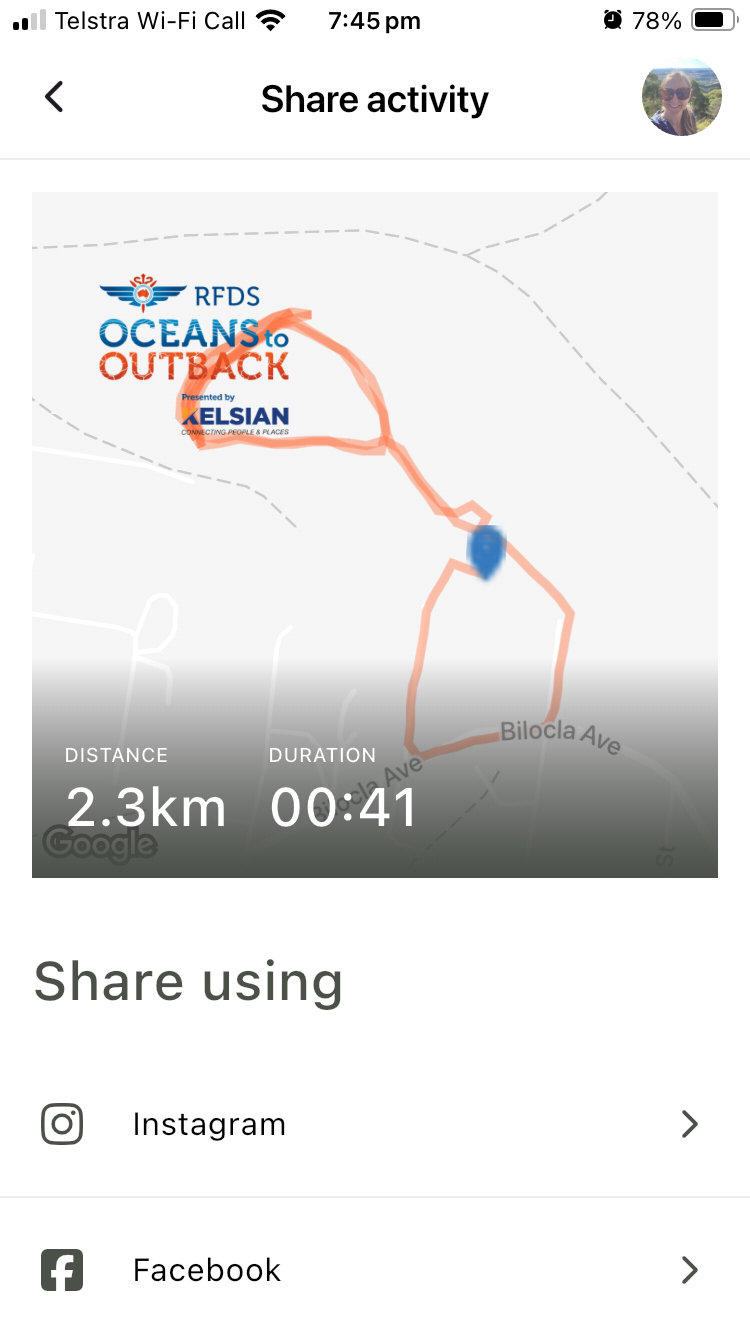Open the profile picture avatar
The image size is (750, 1334).
pyautogui.click(x=681, y=97)
